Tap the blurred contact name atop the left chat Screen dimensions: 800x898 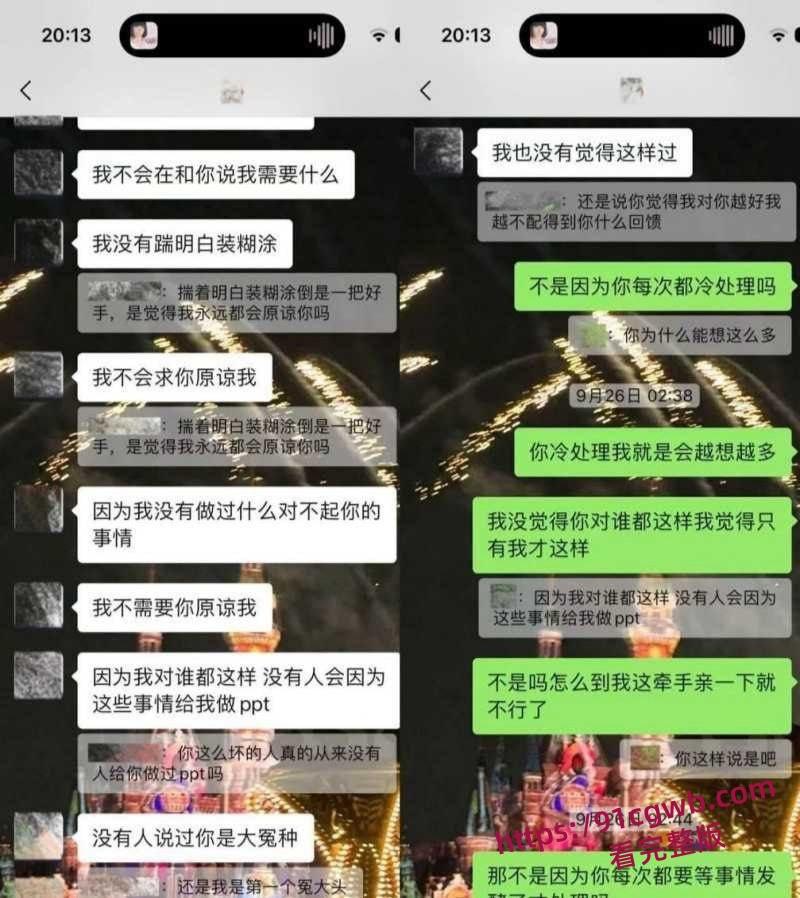pos(229,90)
